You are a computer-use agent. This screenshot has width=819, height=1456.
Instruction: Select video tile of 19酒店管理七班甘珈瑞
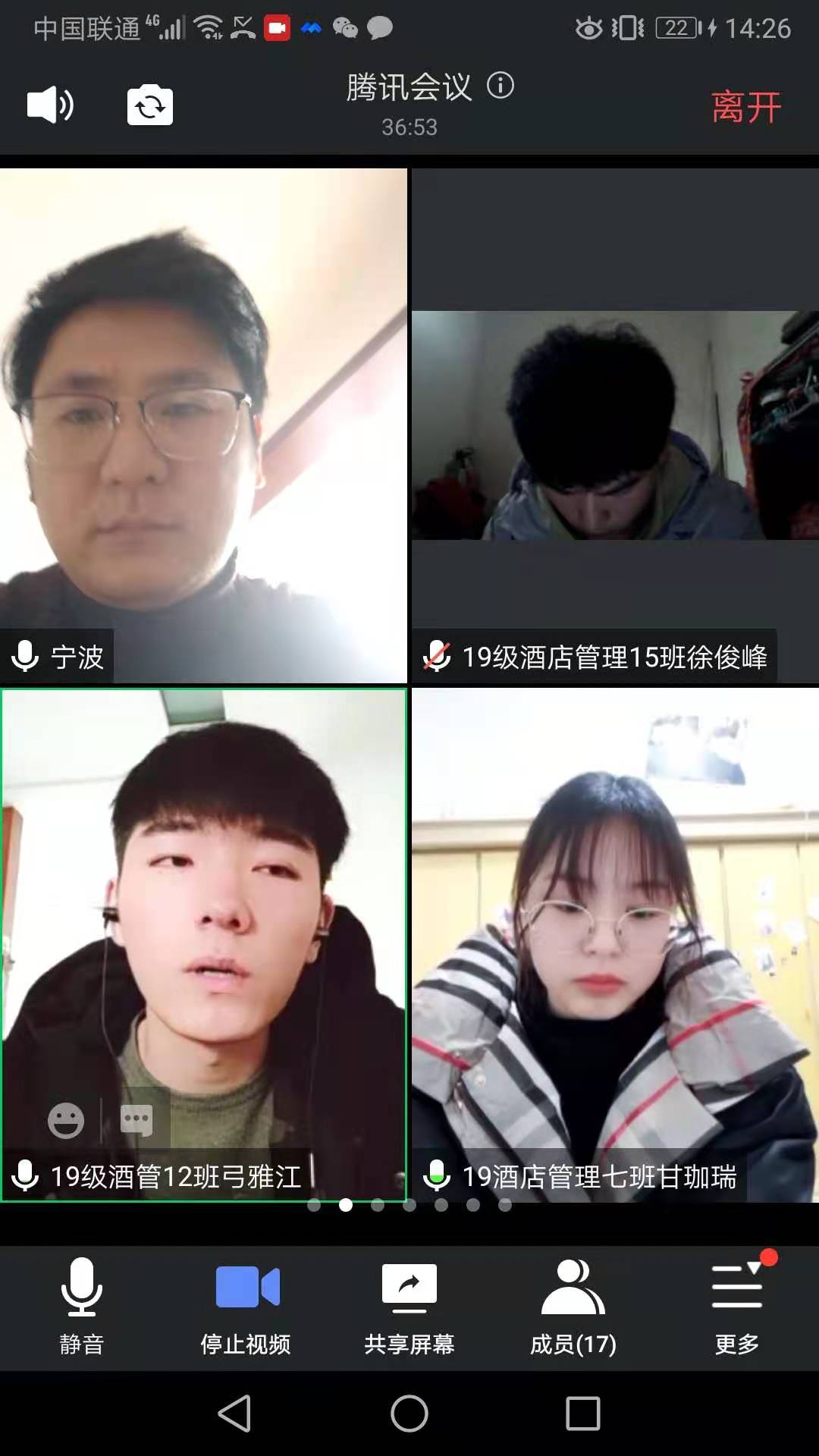point(615,940)
